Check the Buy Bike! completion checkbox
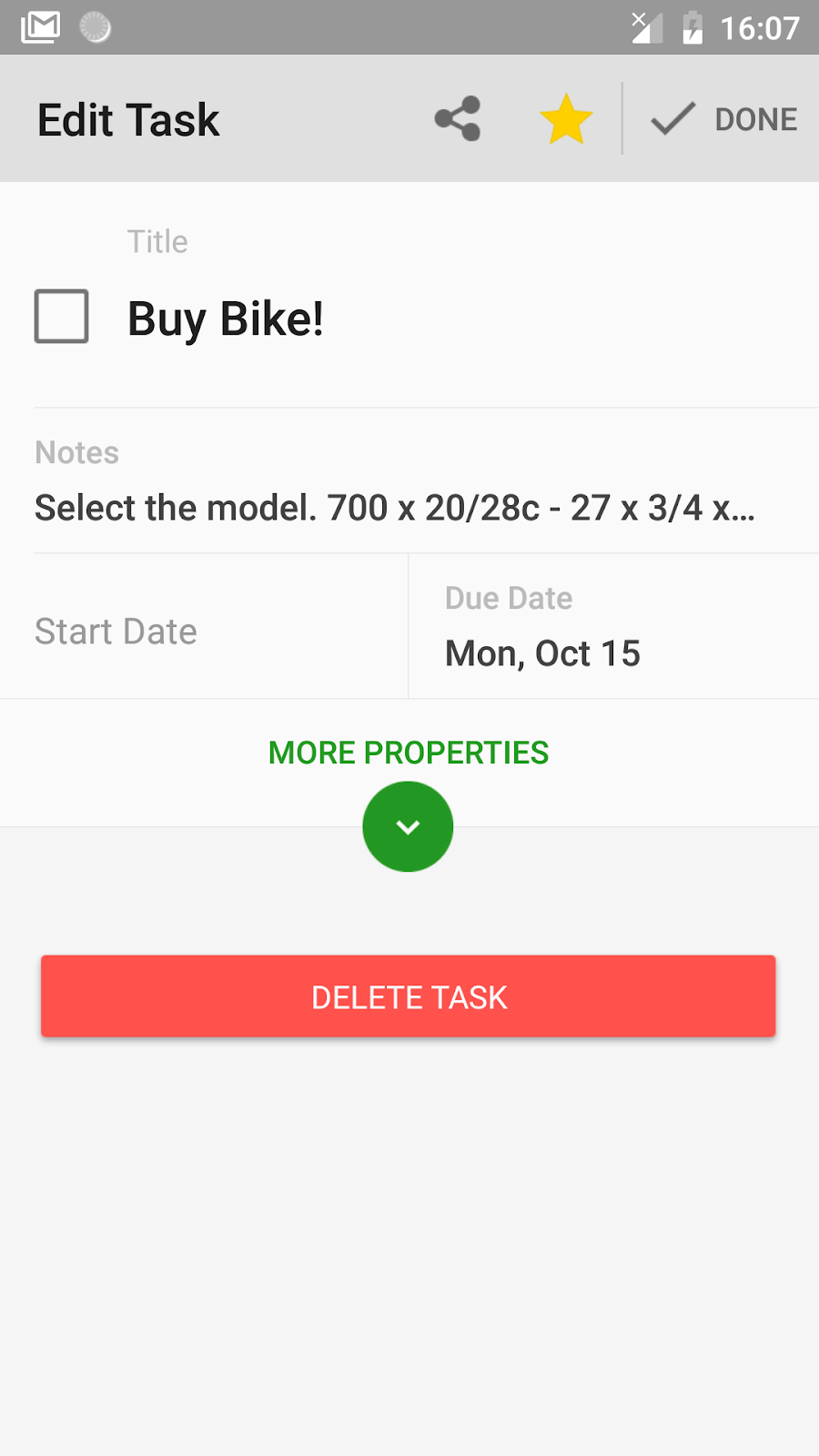The image size is (819, 1456). 62,317
